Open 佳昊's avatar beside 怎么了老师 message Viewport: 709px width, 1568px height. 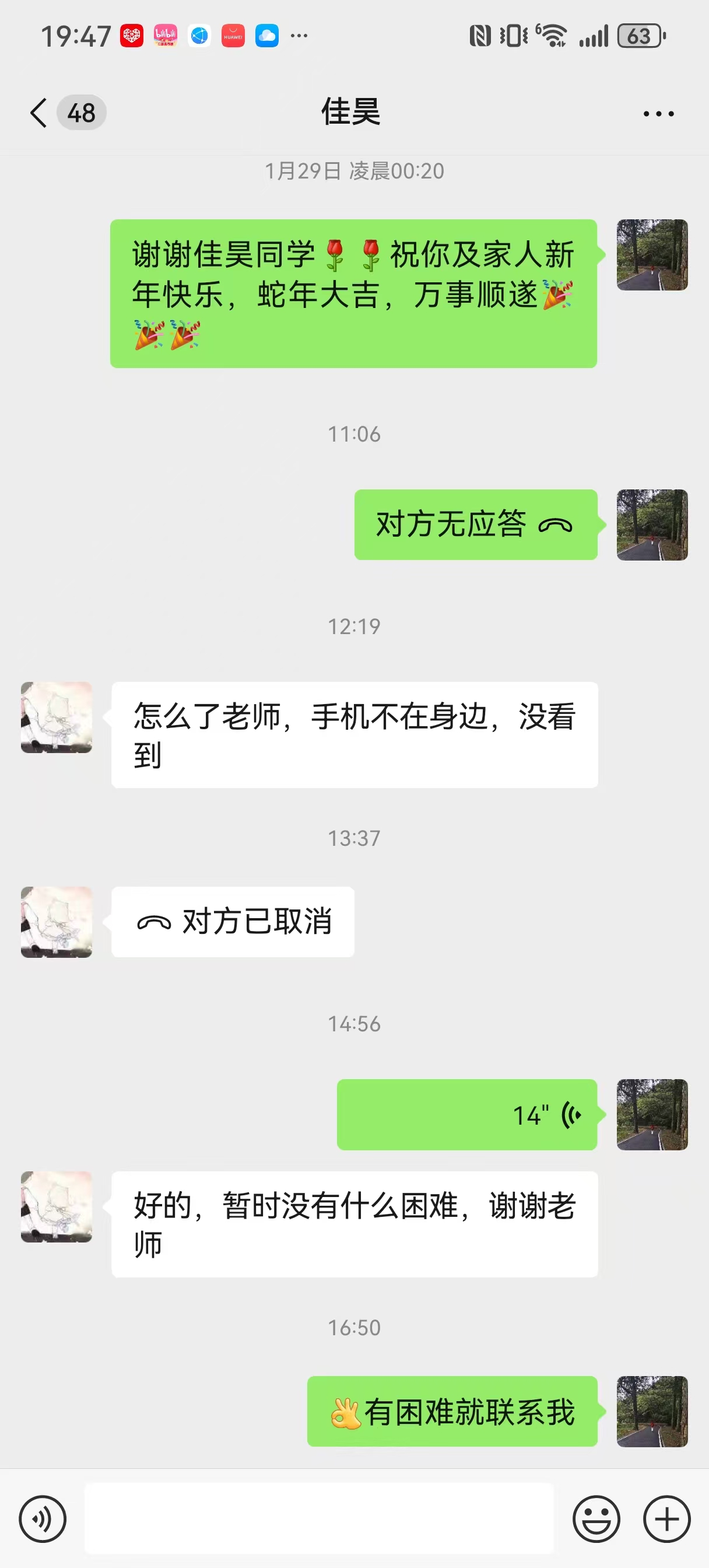(57, 717)
